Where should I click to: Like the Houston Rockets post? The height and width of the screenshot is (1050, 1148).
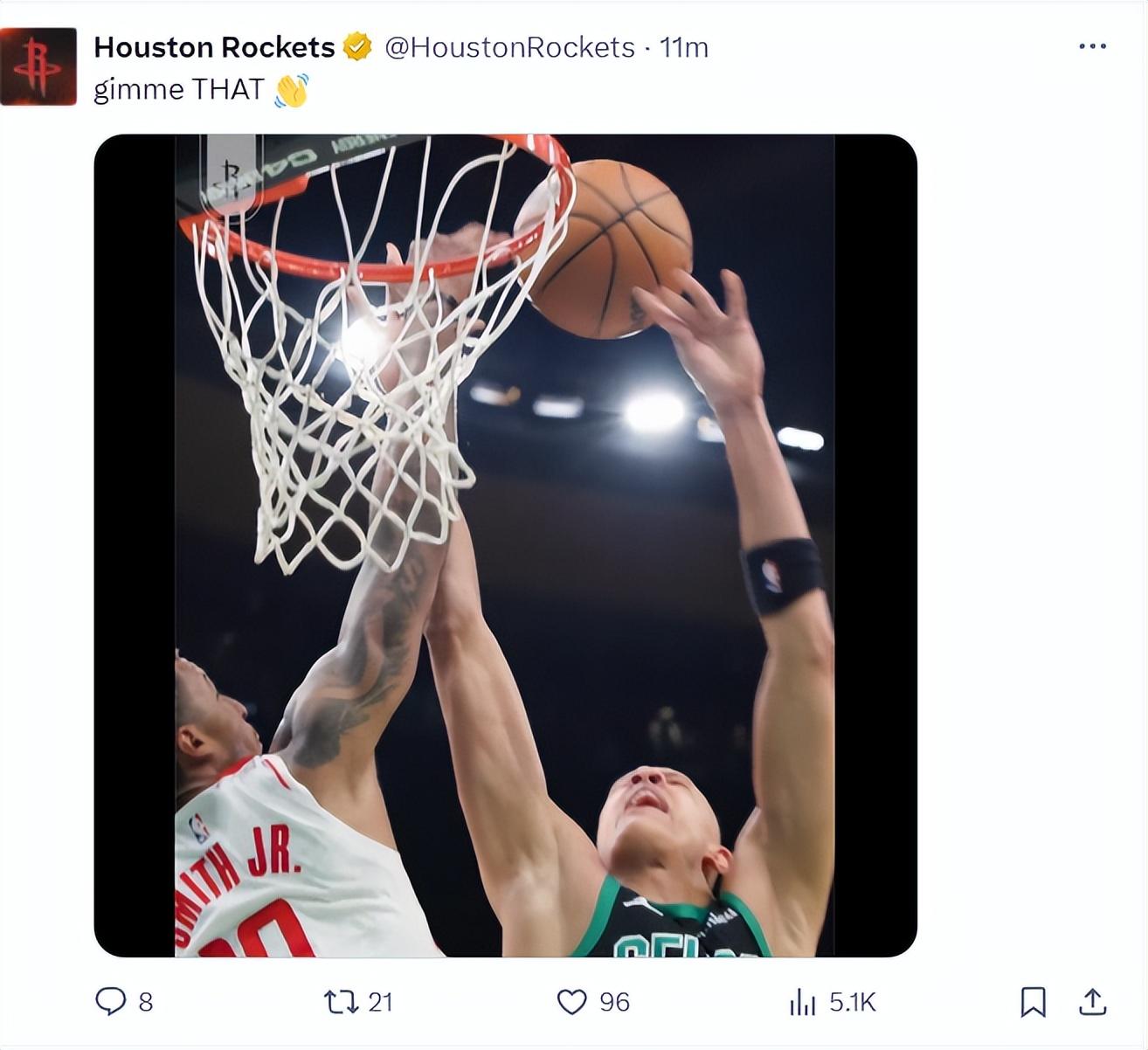[x=572, y=1001]
